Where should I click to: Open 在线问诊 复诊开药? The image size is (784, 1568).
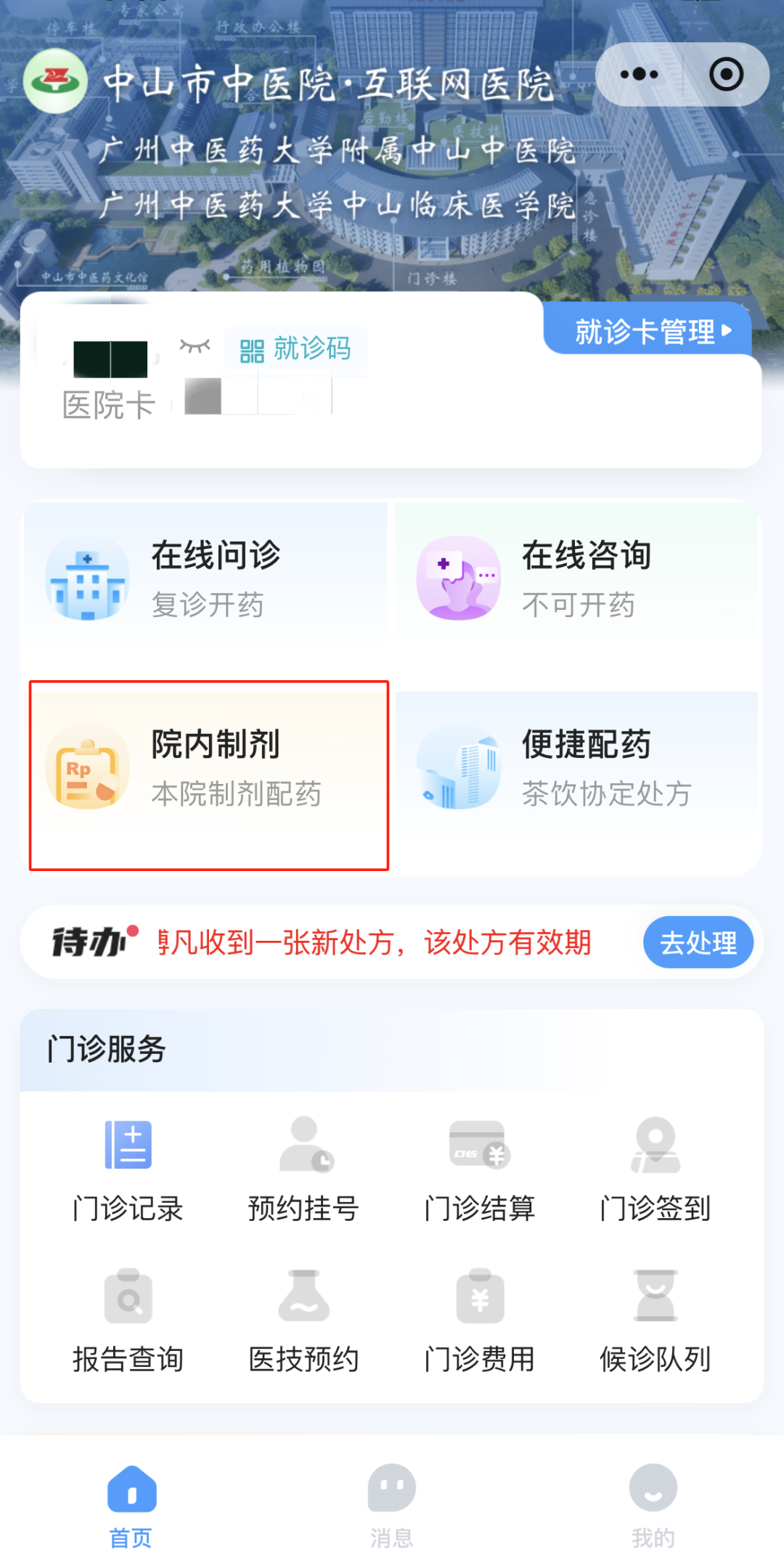pyautogui.click(x=207, y=579)
